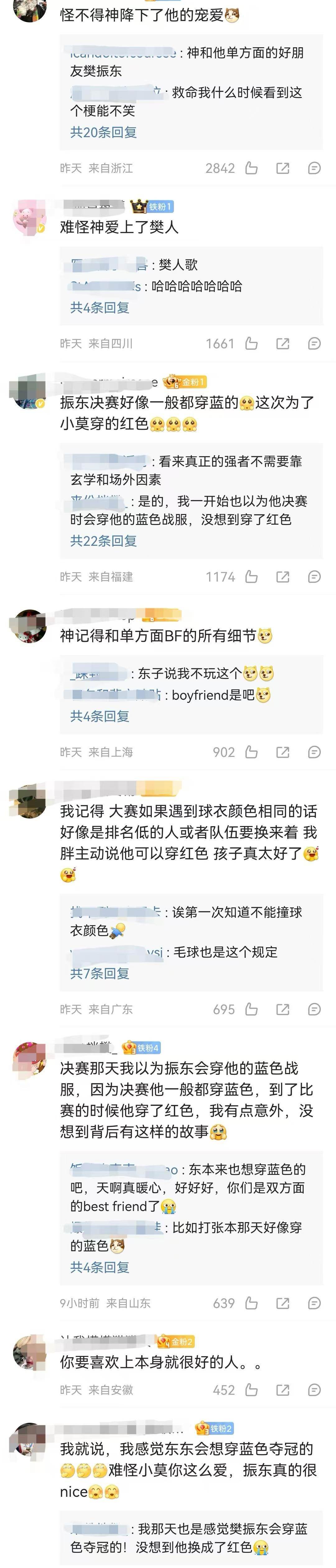Share the comment 怪不得神降下了他的宠爱
336x1568 pixels.
283,169
